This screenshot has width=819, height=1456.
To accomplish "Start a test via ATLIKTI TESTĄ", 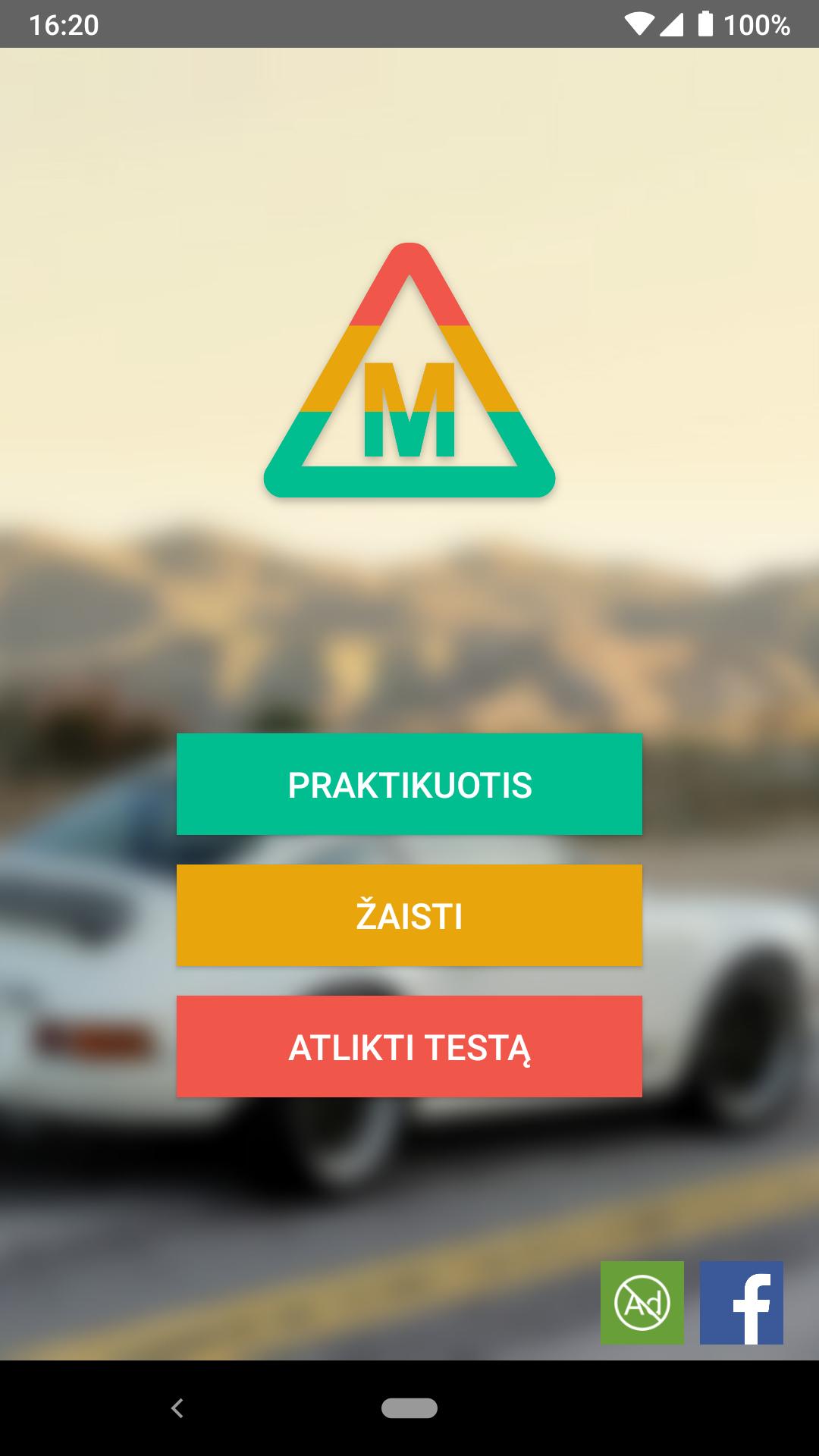I will [409, 1046].
